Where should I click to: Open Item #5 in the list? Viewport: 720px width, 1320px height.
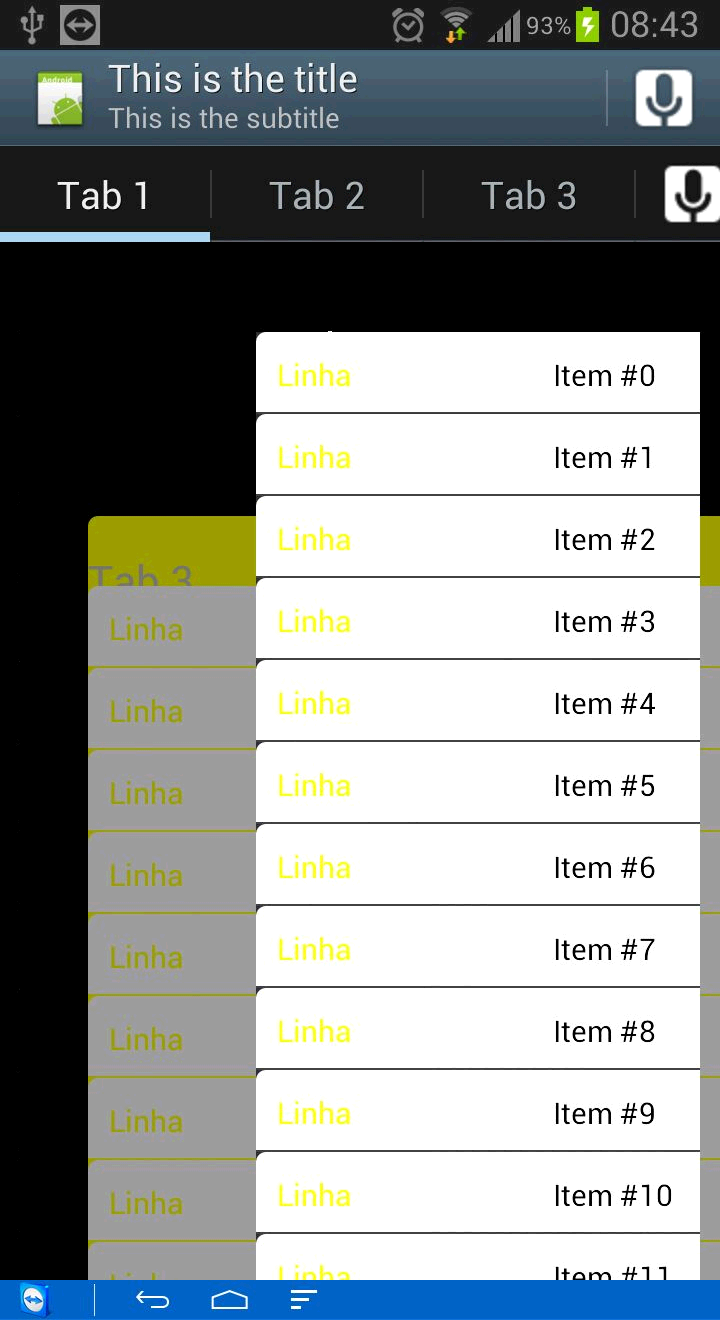coord(478,786)
